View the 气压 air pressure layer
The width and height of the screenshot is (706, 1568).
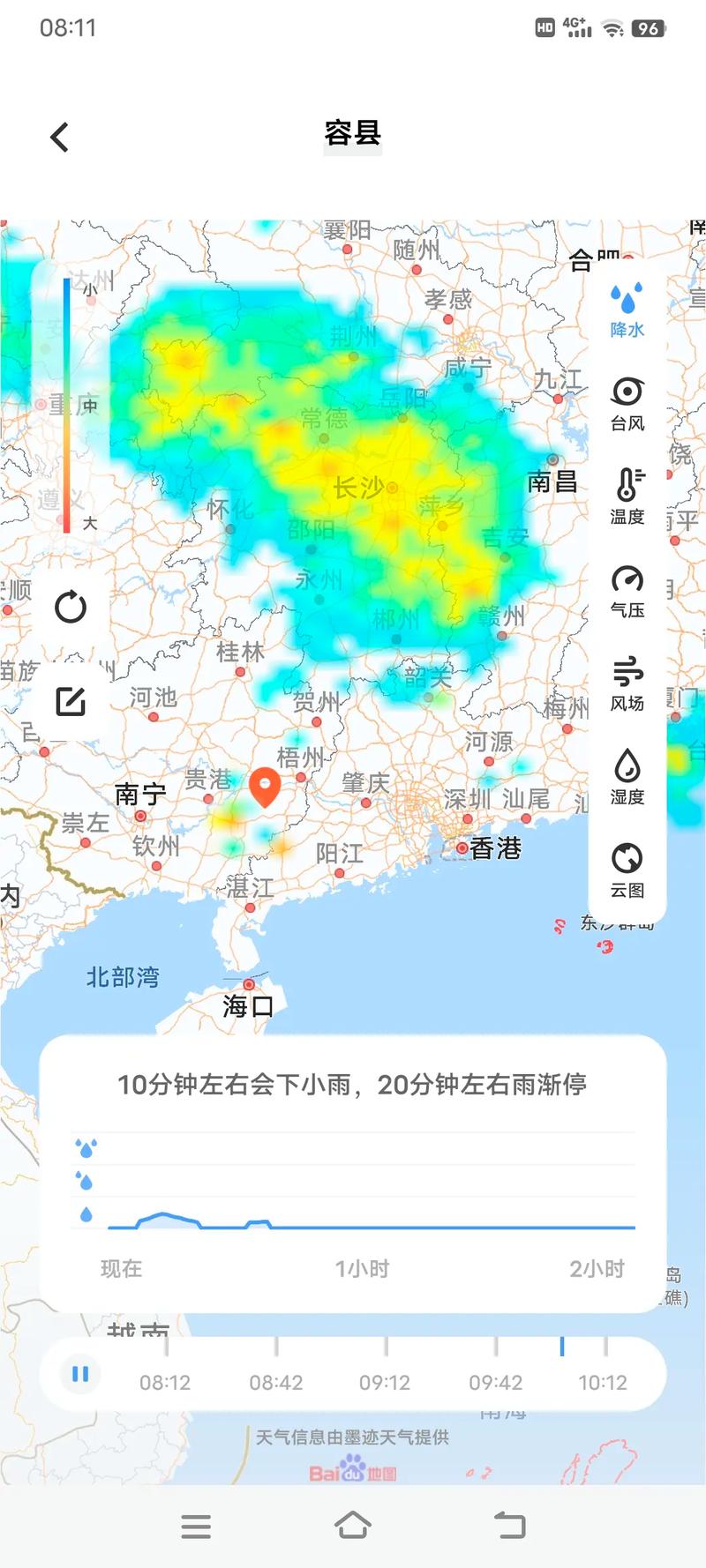(627, 589)
